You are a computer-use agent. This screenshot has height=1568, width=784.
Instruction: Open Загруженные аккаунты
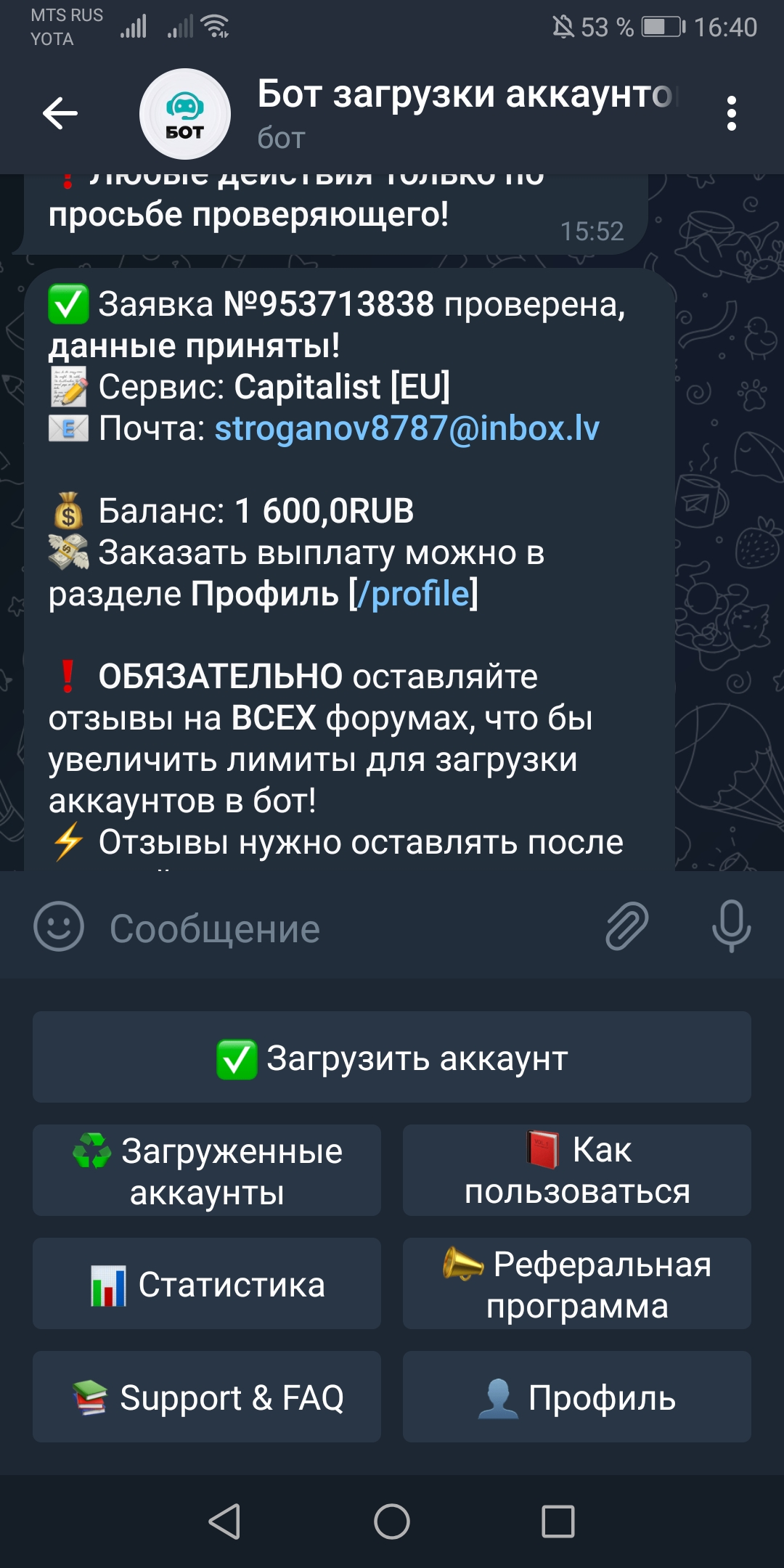207,1170
